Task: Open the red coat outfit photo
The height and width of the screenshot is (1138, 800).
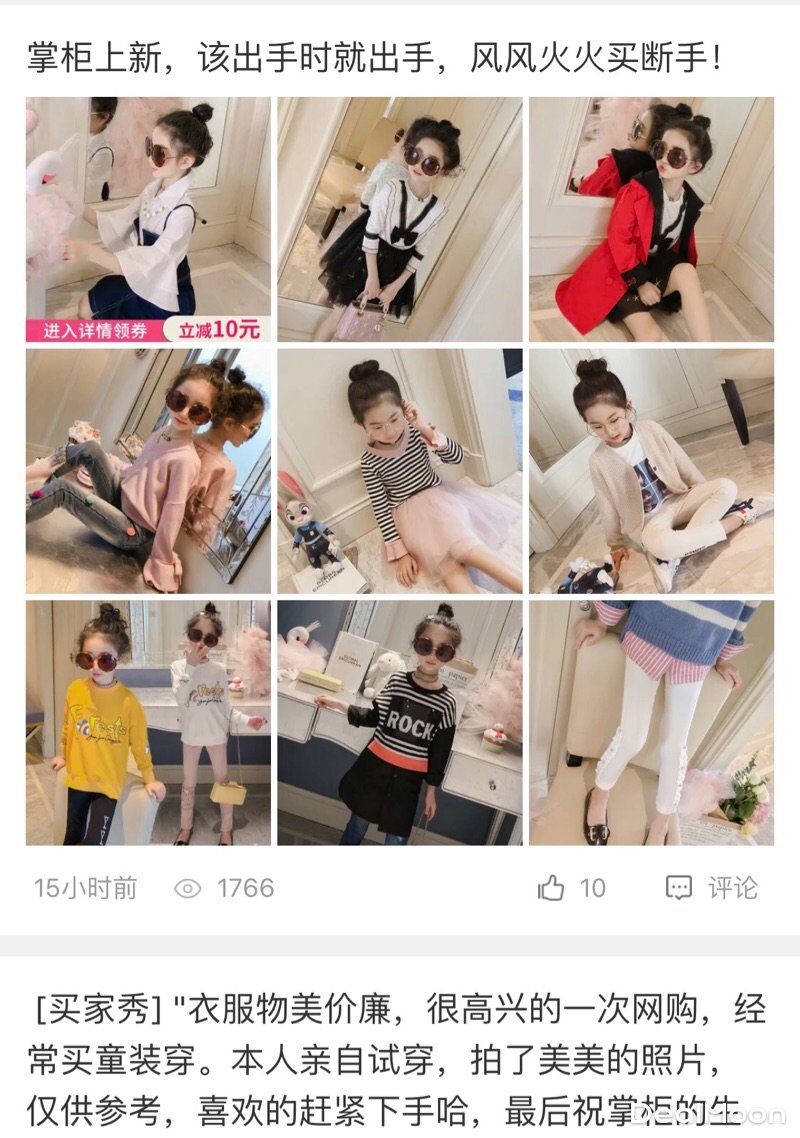Action: (x=651, y=219)
